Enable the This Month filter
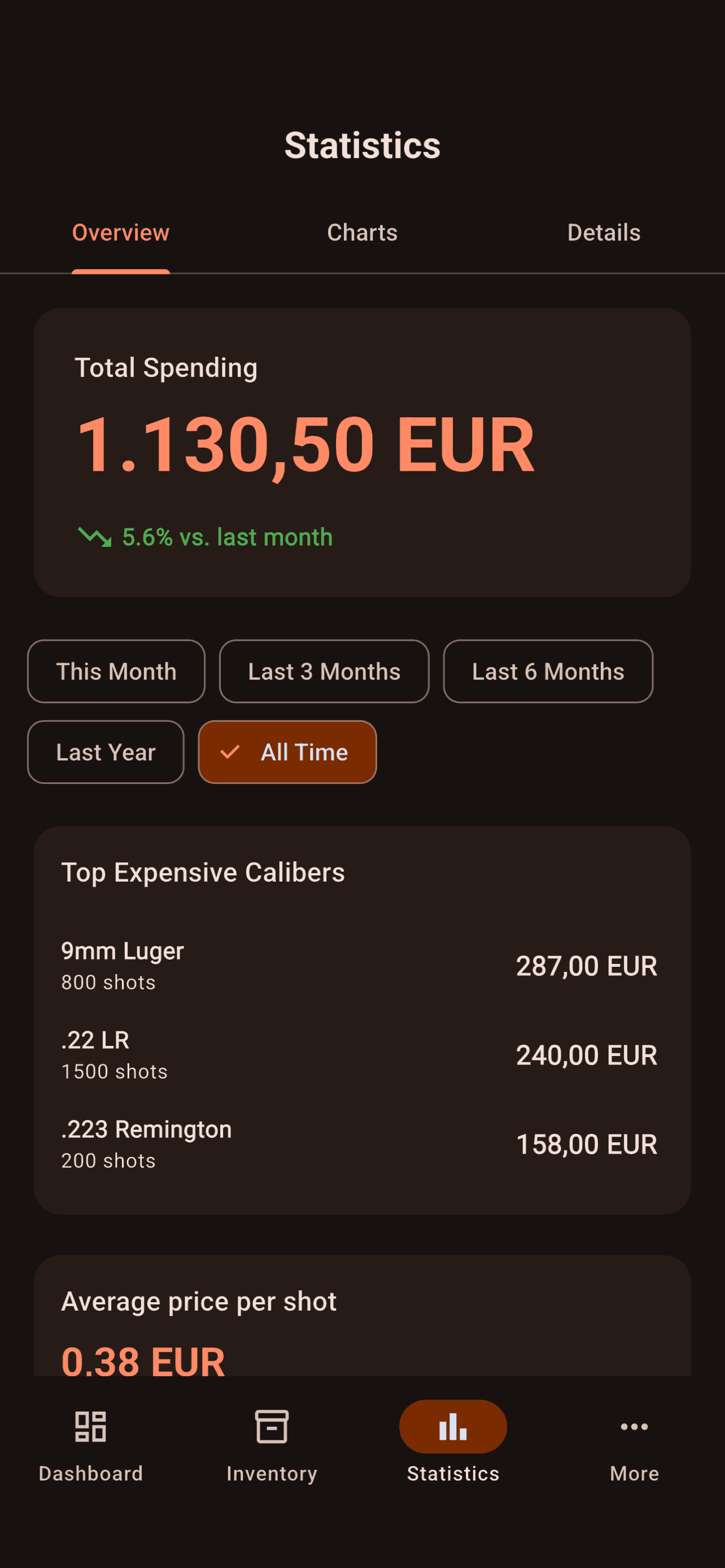Viewport: 725px width, 1568px height. point(116,671)
